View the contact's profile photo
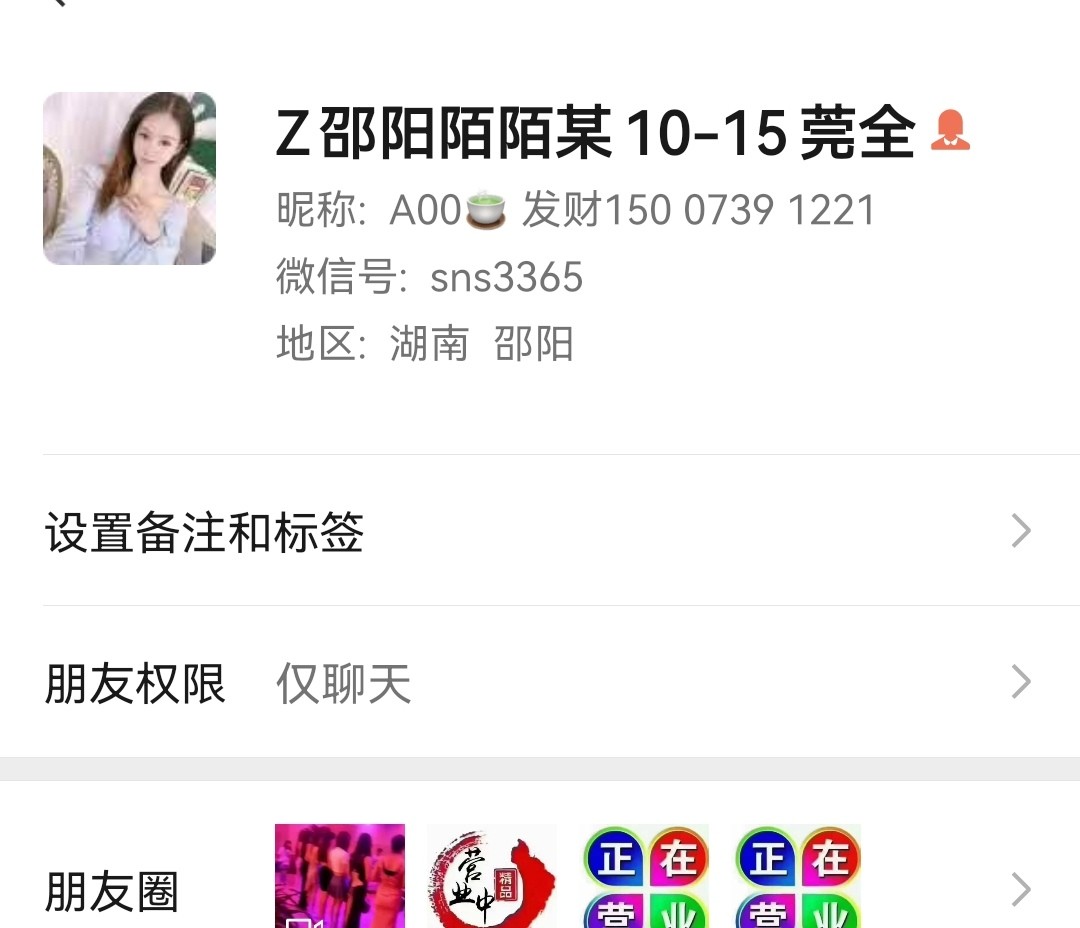 (x=129, y=178)
